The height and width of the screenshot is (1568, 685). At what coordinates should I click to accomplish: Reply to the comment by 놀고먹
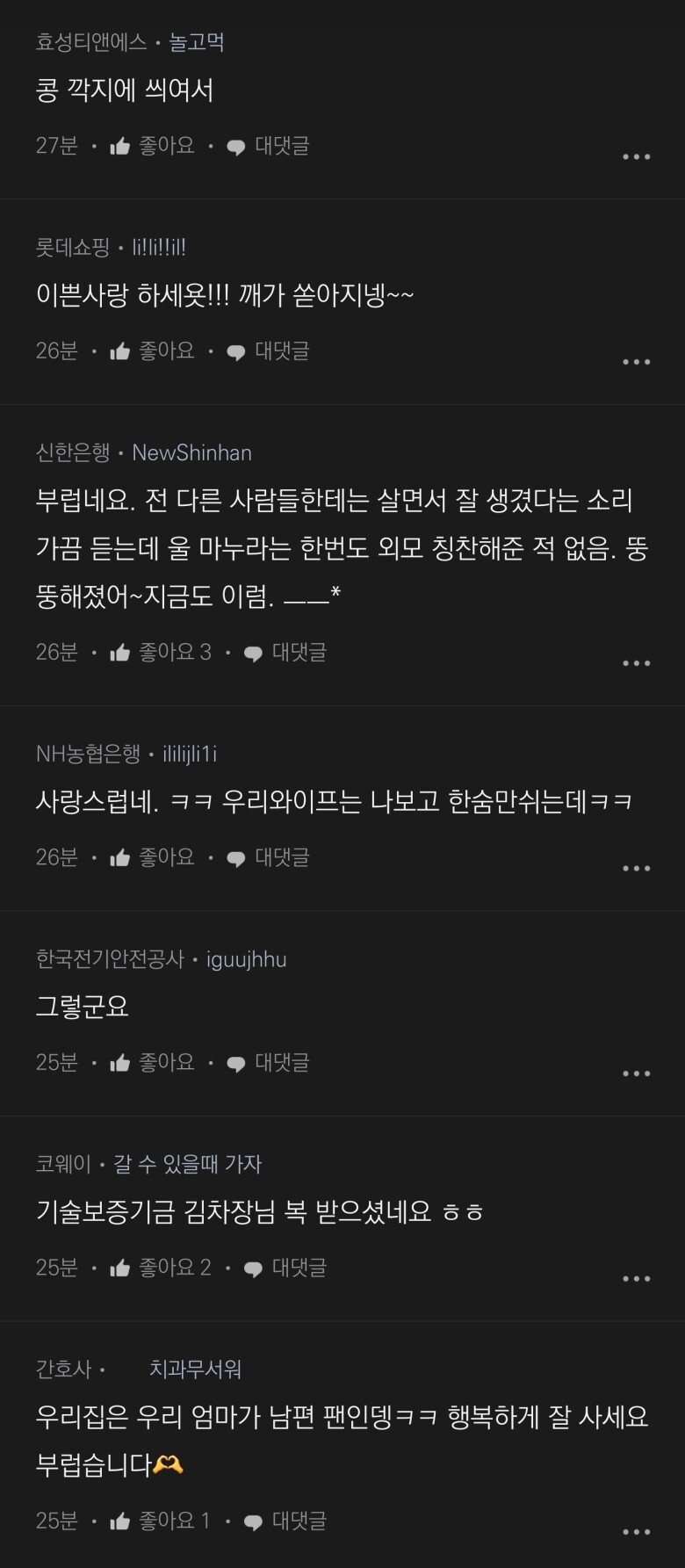click(268, 146)
